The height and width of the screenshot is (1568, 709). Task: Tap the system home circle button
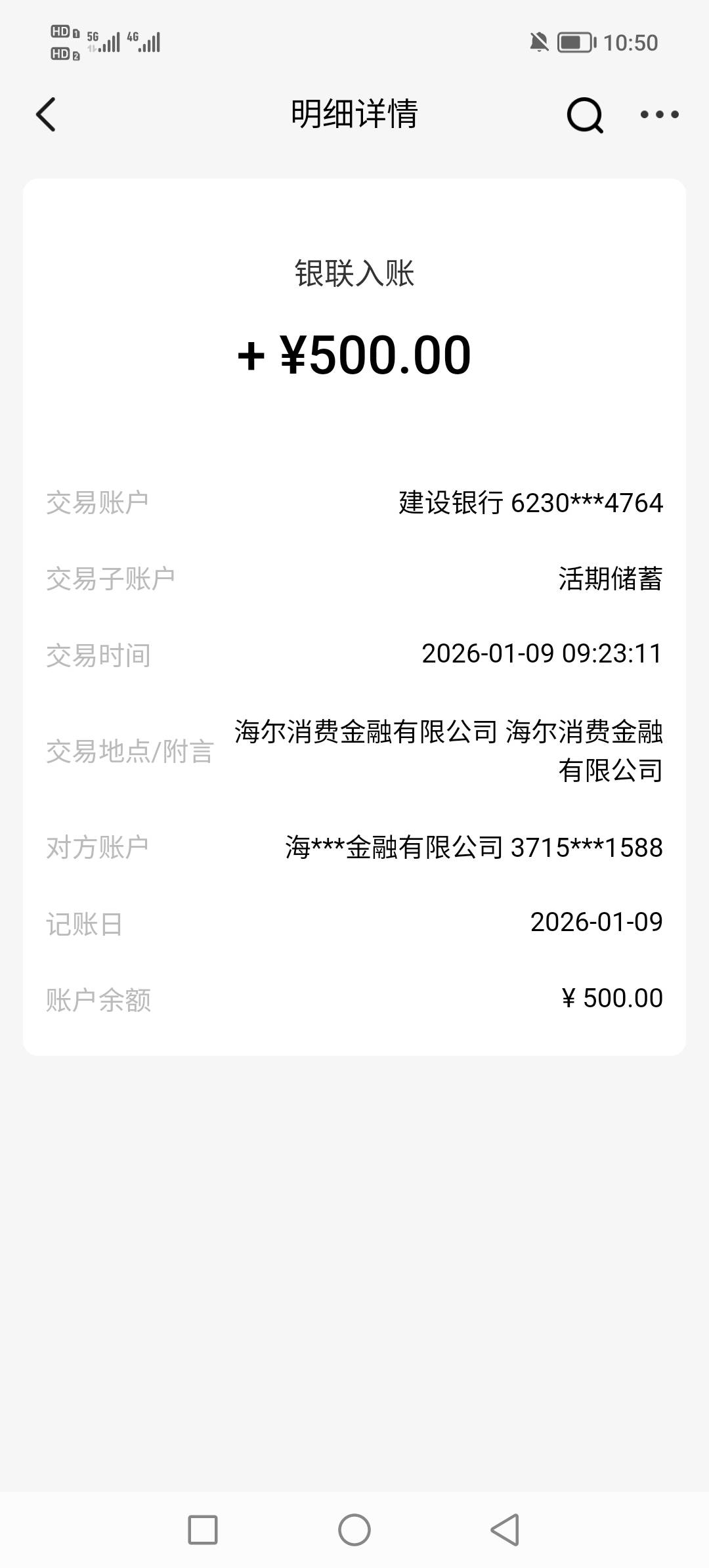pos(354,1530)
